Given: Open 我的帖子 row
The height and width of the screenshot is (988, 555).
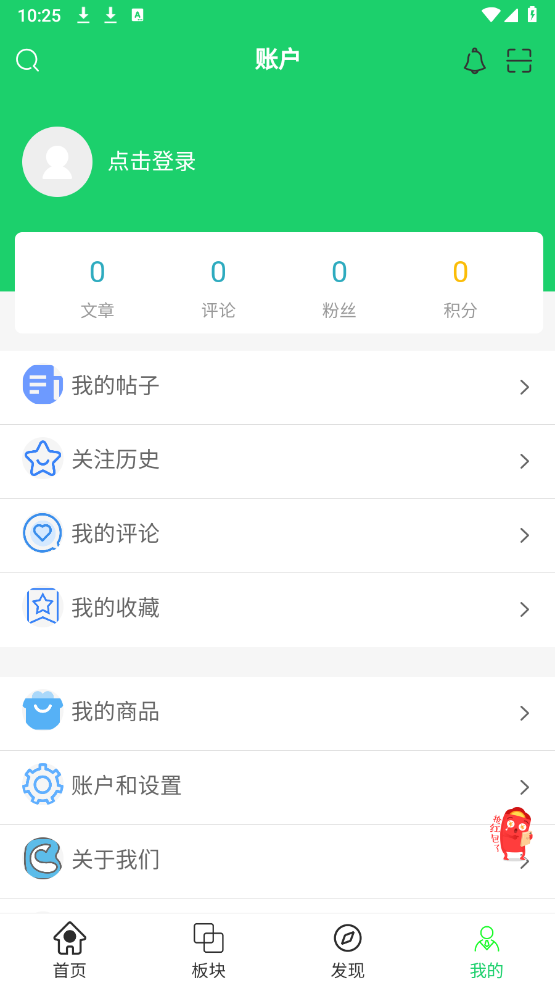Looking at the screenshot, I should tap(277, 388).
